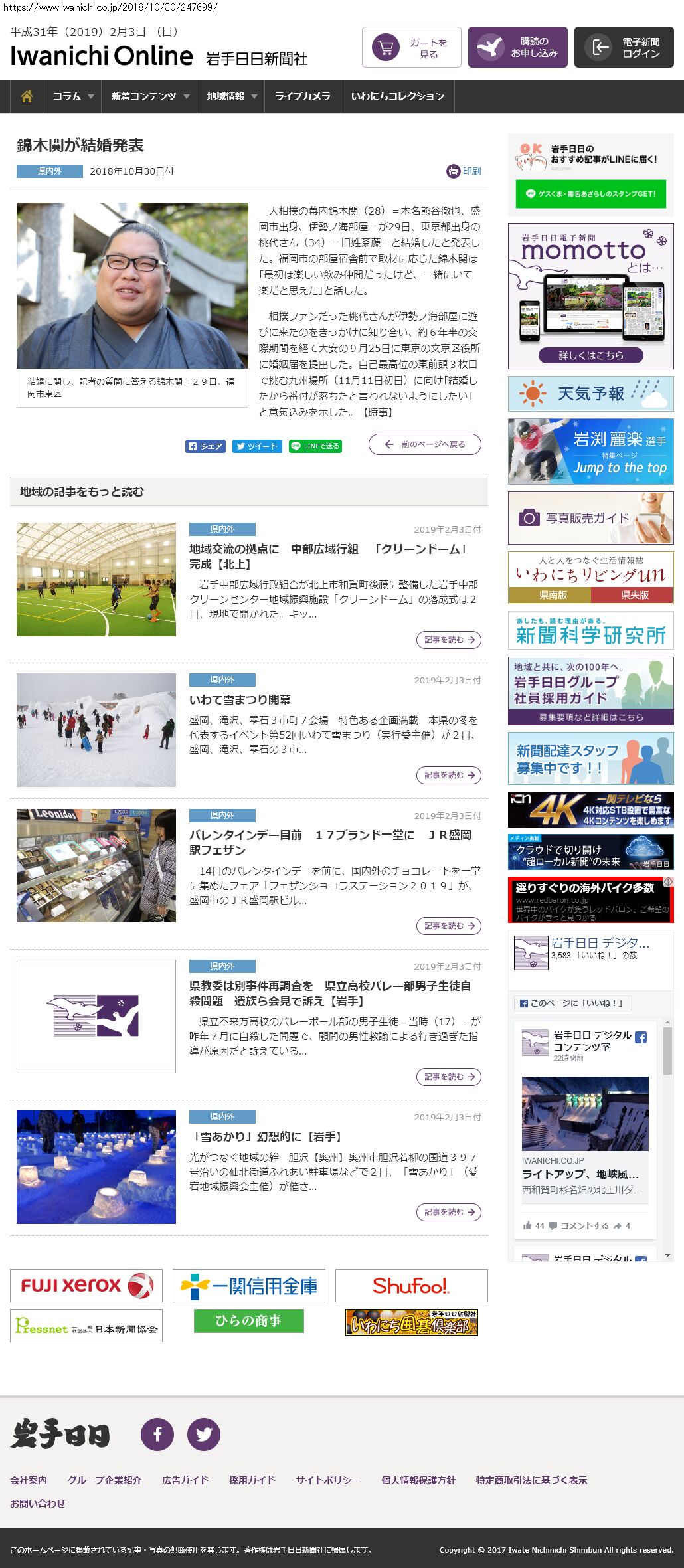
Task: Read the クリーンドーム完成 article
Action: 449,640
